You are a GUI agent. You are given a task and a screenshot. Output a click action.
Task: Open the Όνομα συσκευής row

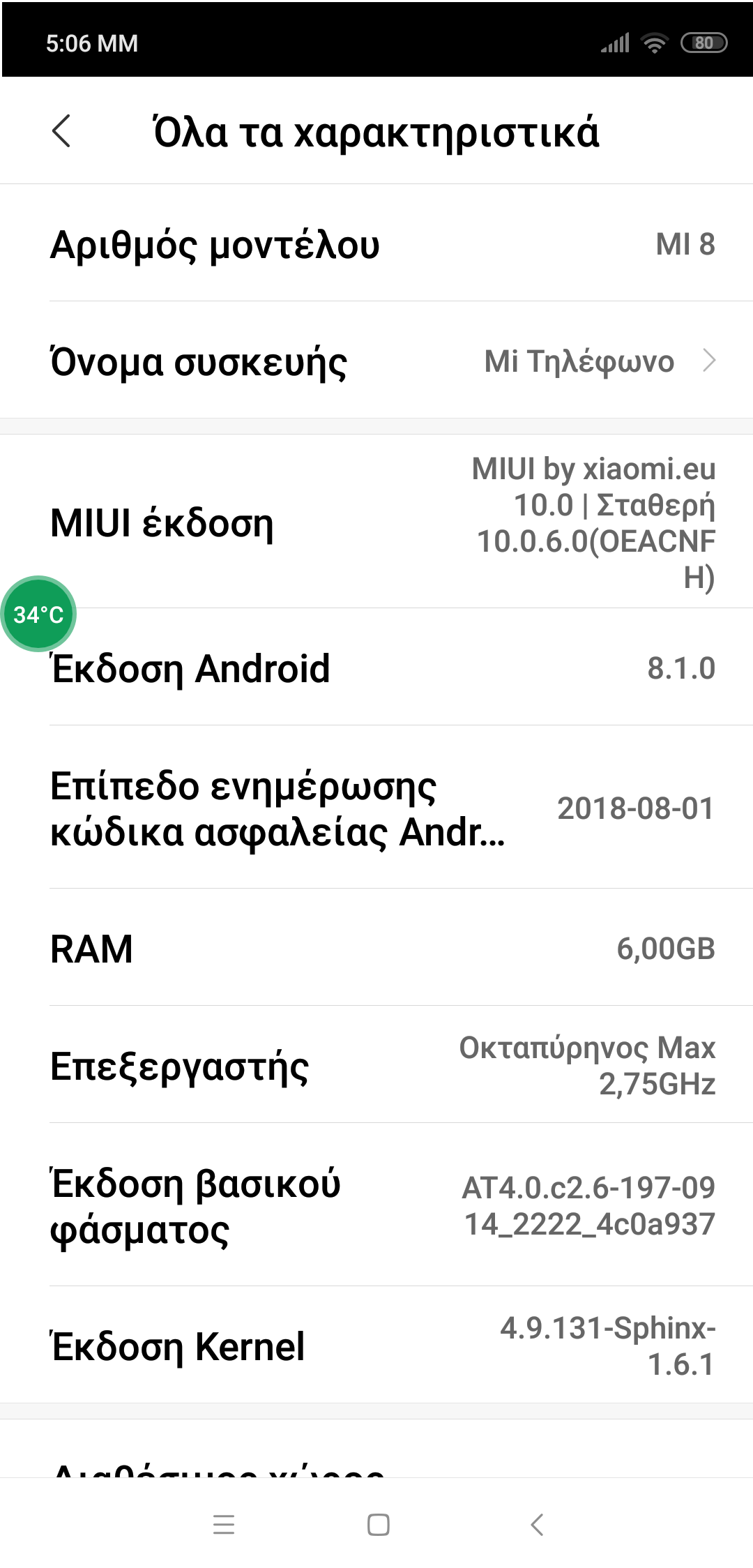[376, 361]
